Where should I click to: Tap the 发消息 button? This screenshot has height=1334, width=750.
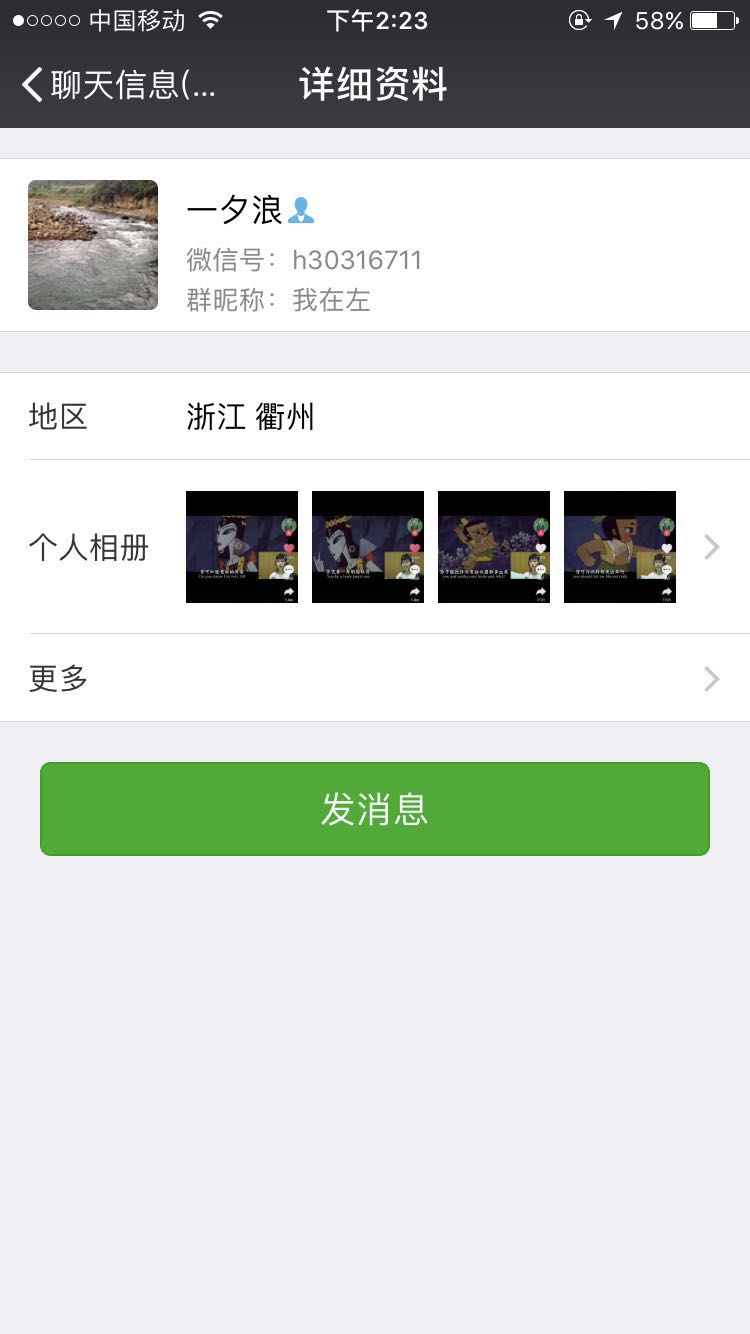coord(375,809)
